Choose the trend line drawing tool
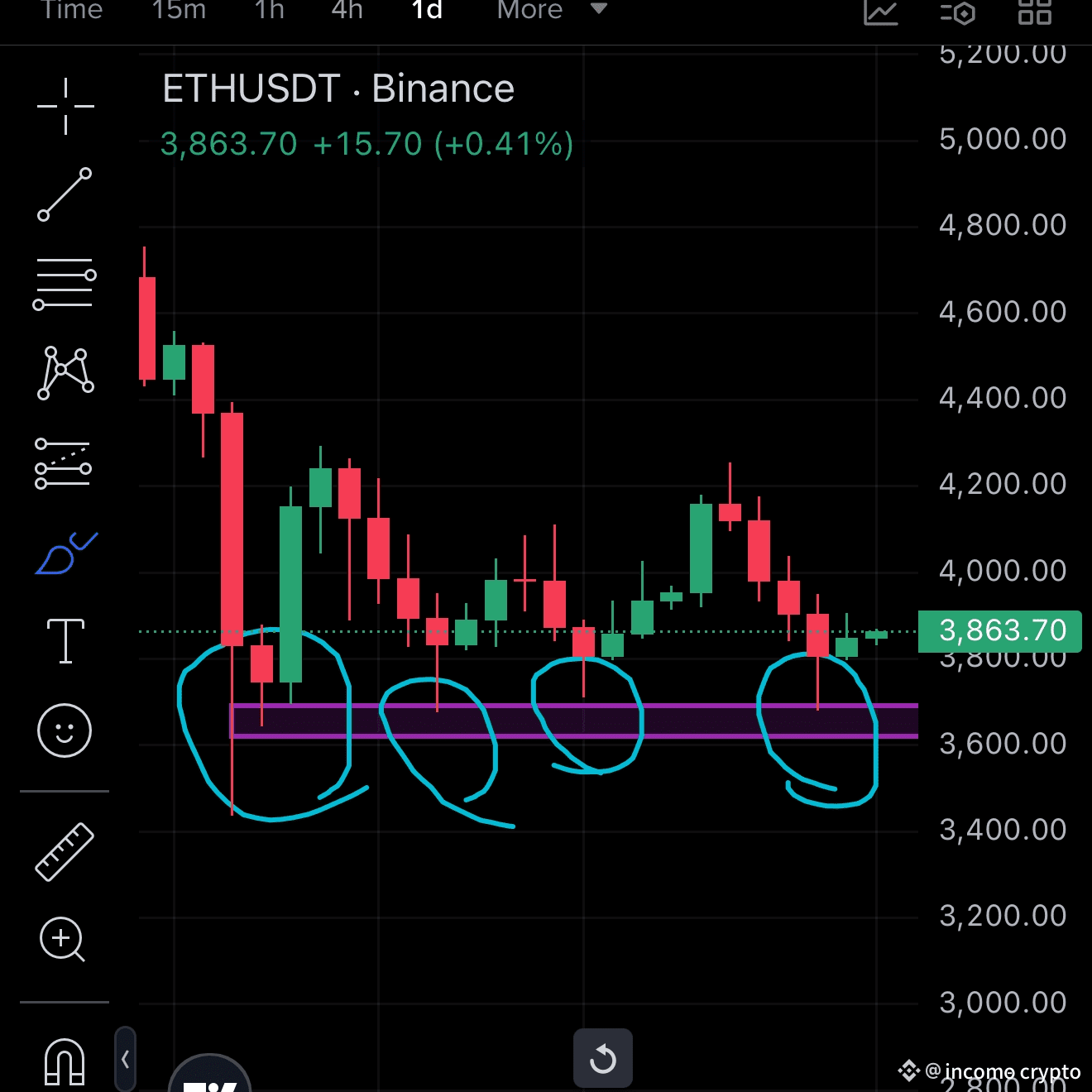Viewport: 1092px width, 1092px height. pos(65,194)
